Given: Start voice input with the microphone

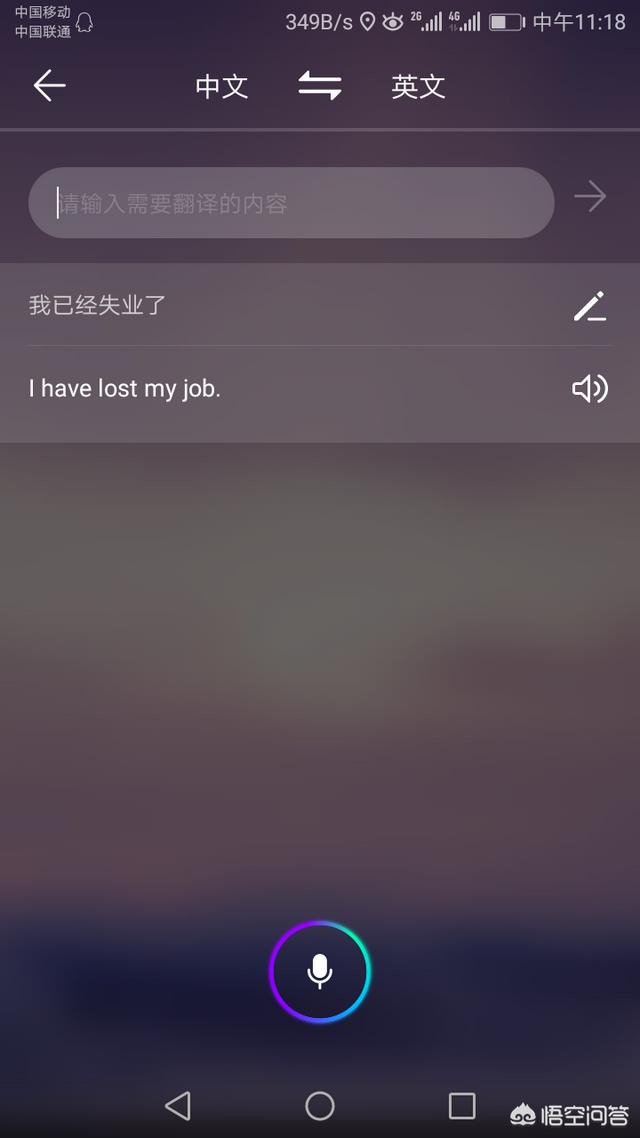Looking at the screenshot, I should coord(320,971).
